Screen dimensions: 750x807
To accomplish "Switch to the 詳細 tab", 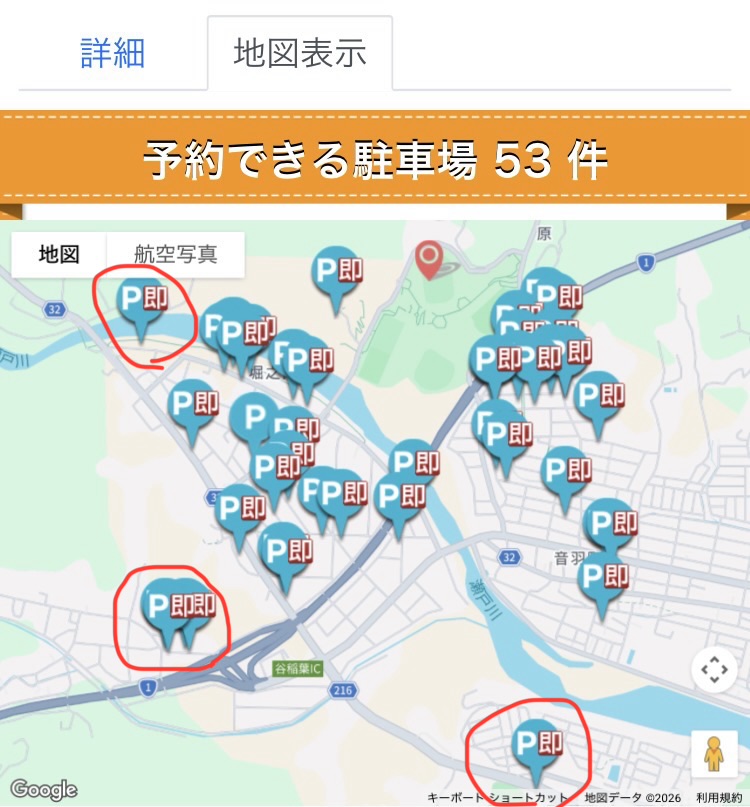I will tap(112, 53).
